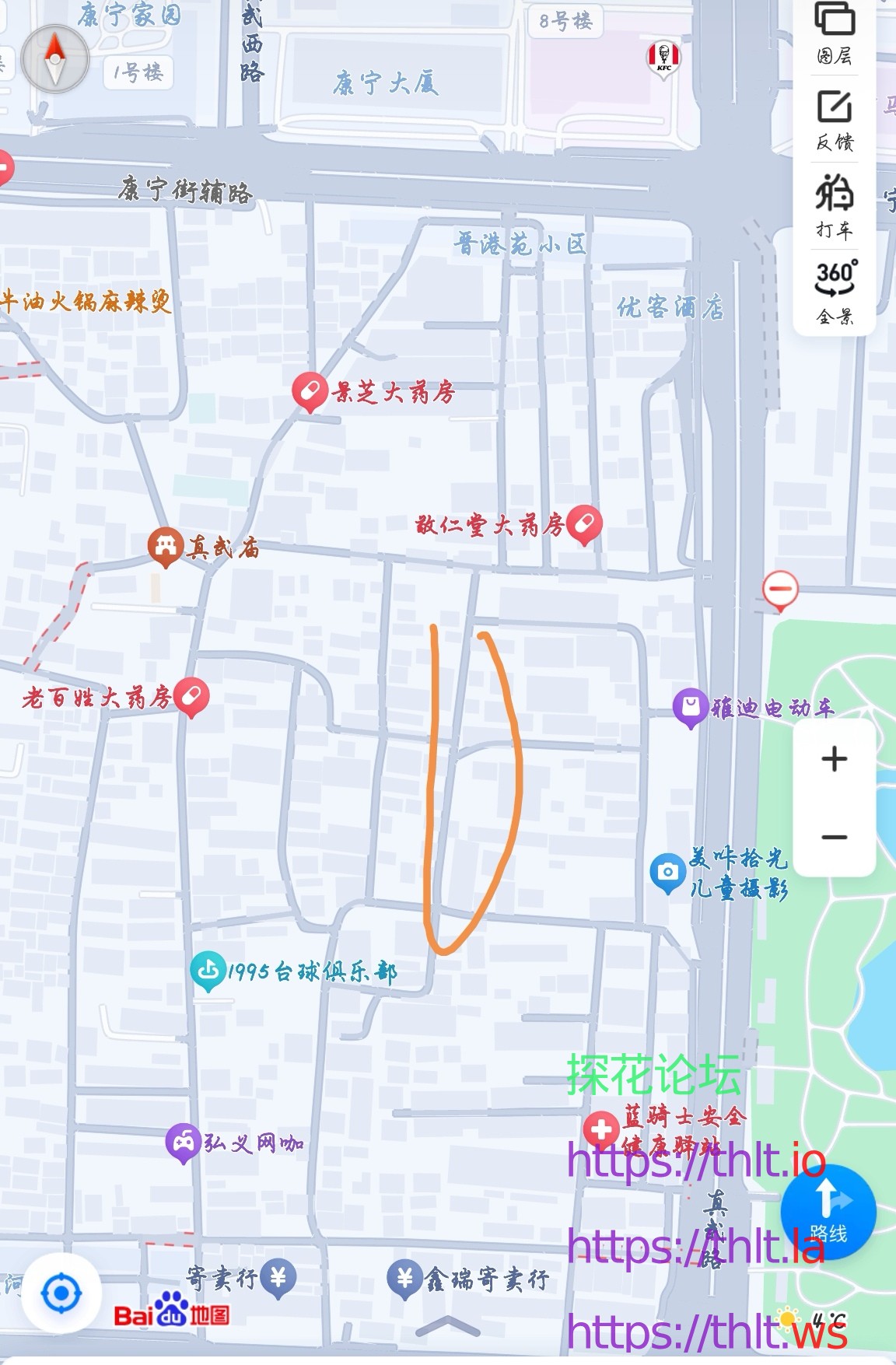Tap 打车 to hail a taxi
The height and width of the screenshot is (1365, 896).
click(x=834, y=207)
